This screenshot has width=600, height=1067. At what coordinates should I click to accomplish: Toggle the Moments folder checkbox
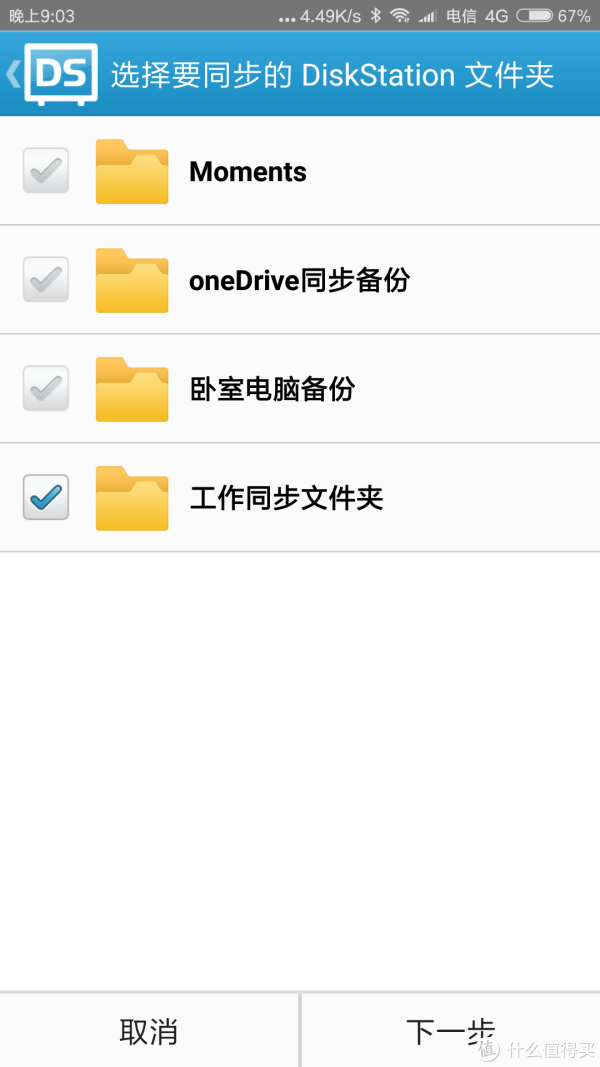pos(46,171)
